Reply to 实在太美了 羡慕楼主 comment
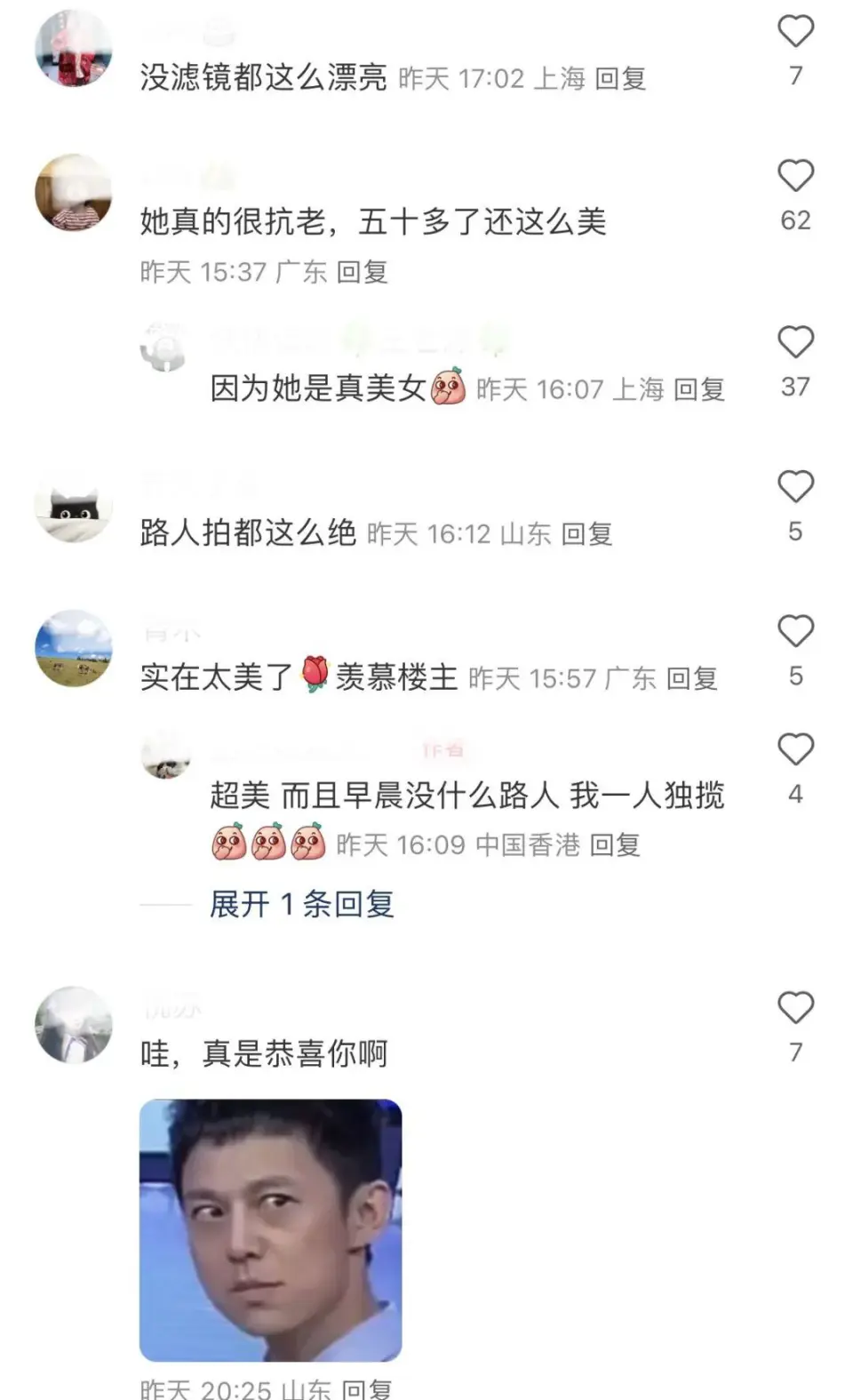Image resolution: width=853 pixels, height=1400 pixels. (x=692, y=678)
